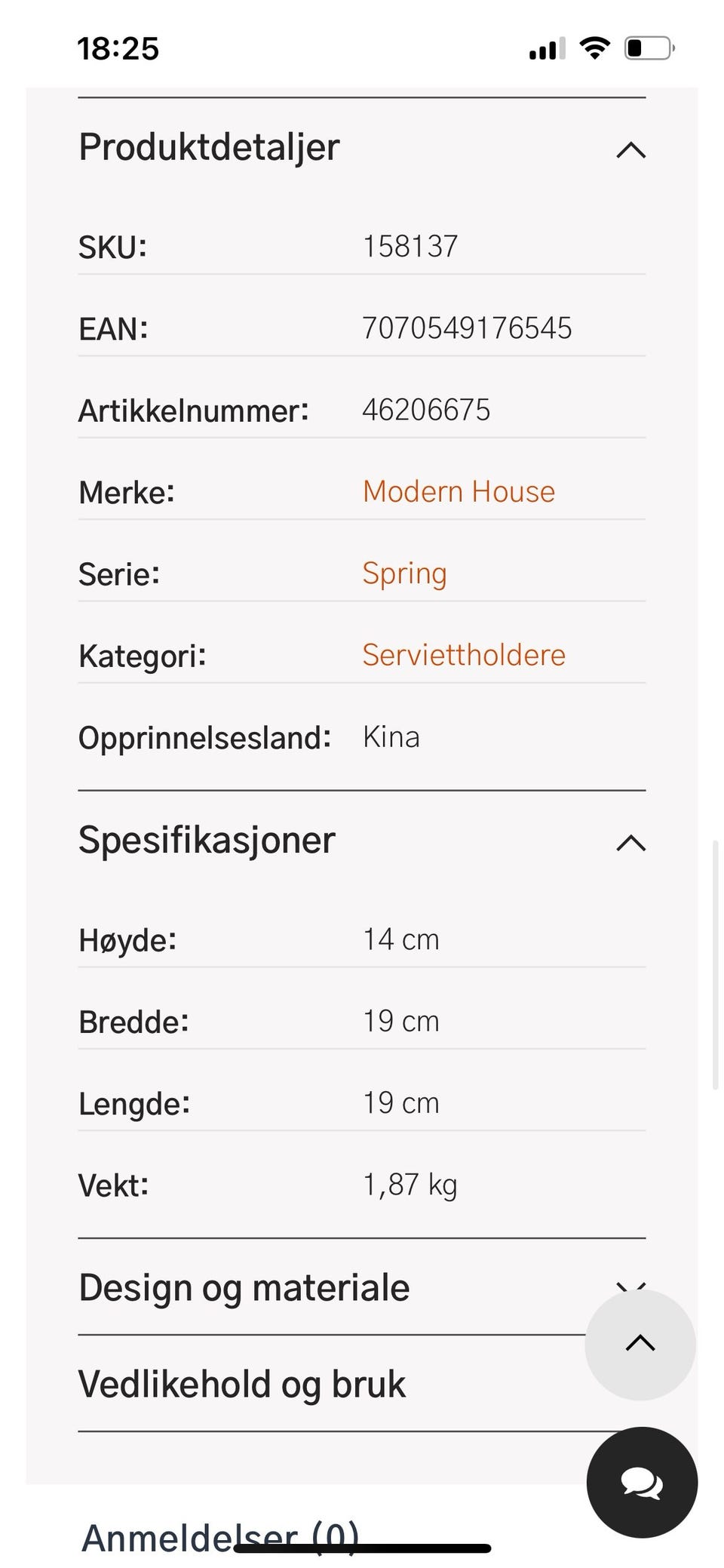Open the Modern House brand link
Screen dimensions: 724x1568
pos(459,491)
